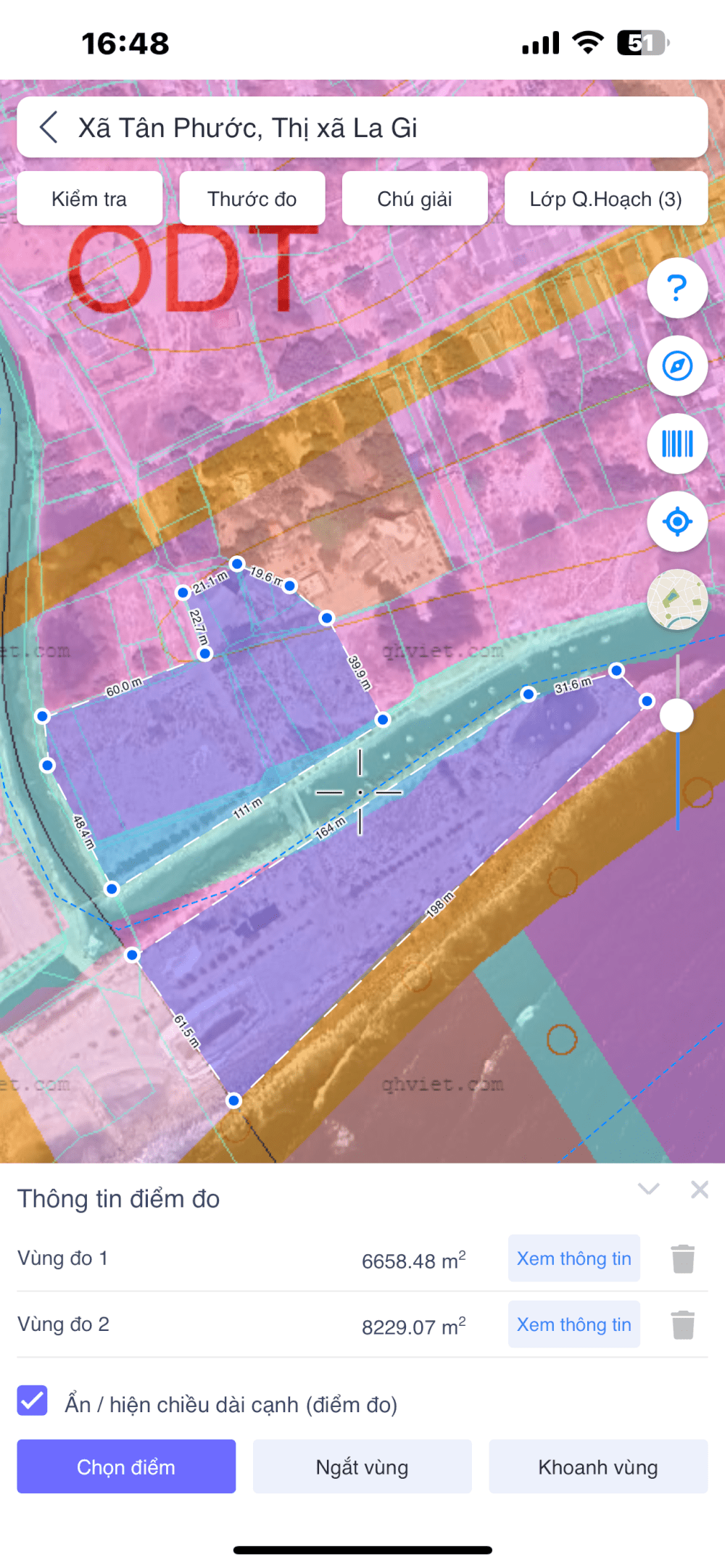Image resolution: width=725 pixels, height=1568 pixels.
Task: View info for Vùng đo 2
Action: 573,1324
